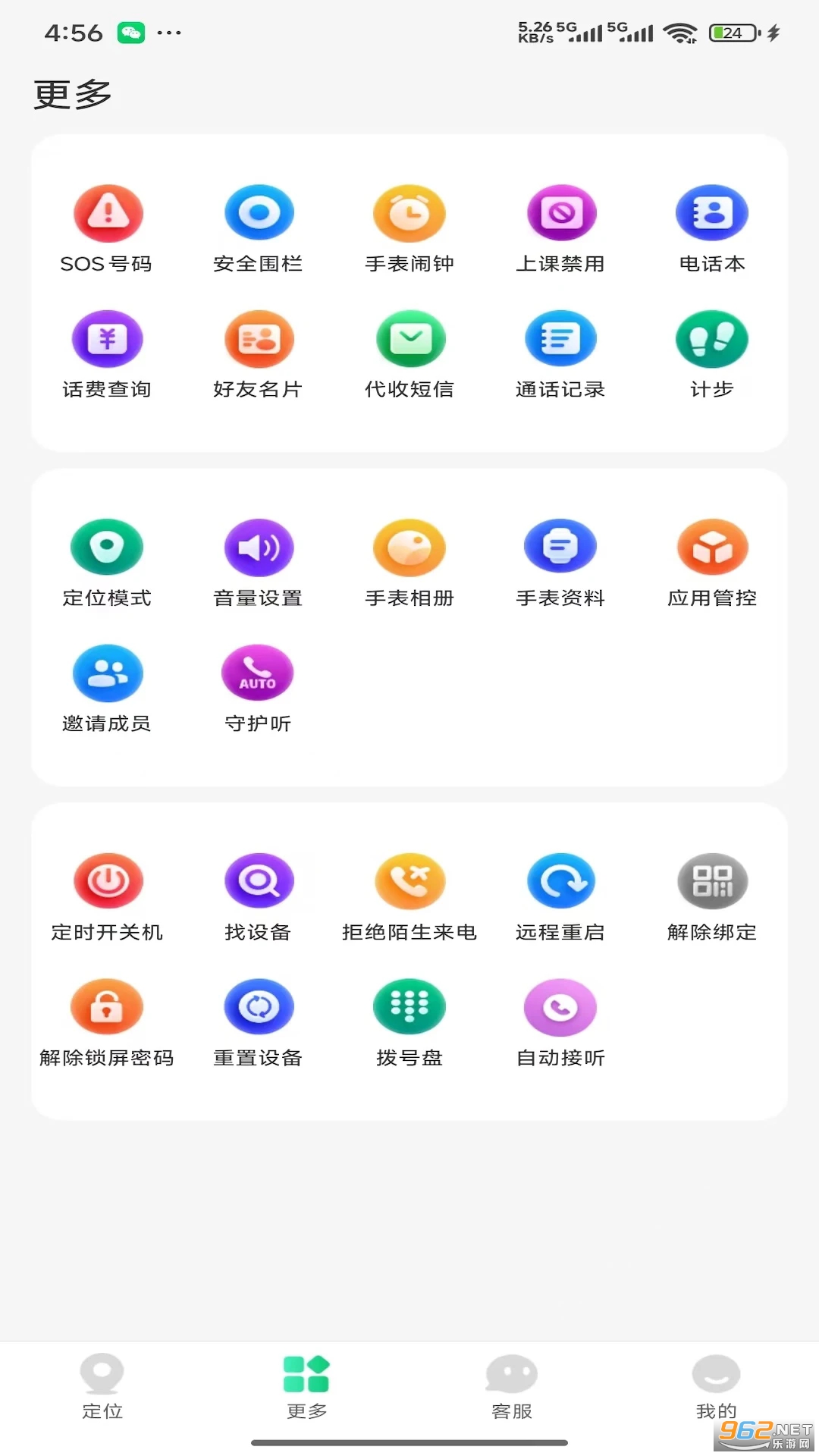Open the 客服 customer service tab

pos(512,1388)
